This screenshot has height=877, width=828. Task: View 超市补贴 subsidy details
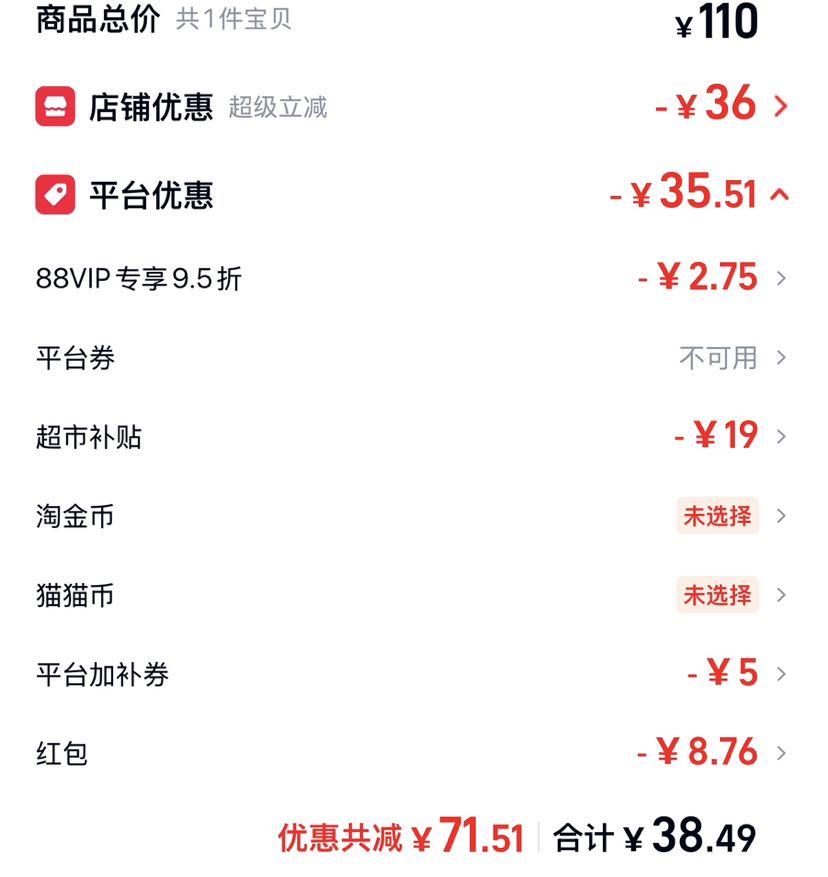[413, 436]
